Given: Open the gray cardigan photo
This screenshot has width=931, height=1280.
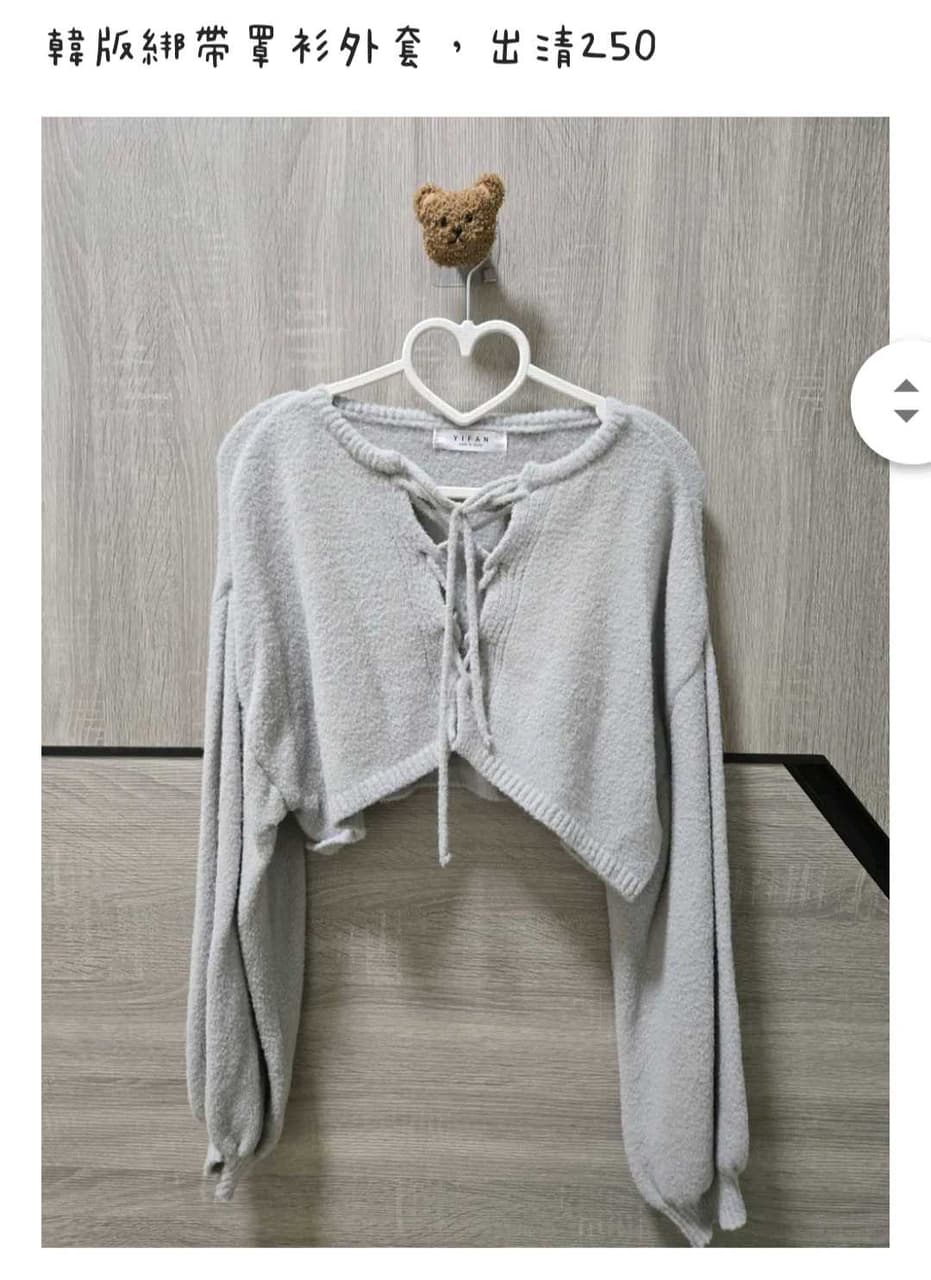Looking at the screenshot, I should coord(465,681).
